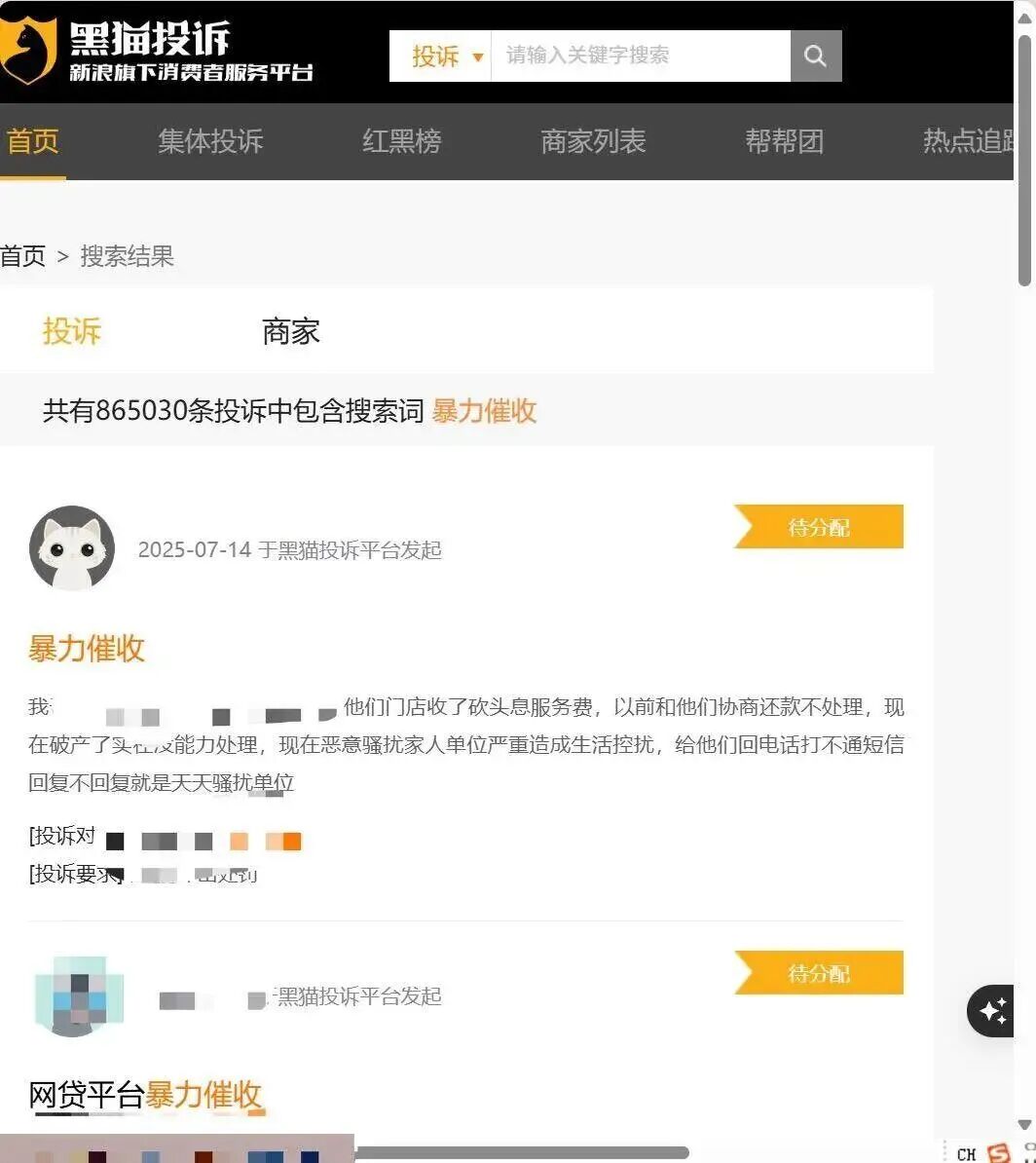Switch to 红黑榜 section
Screen dimensions: 1036x1163
pyautogui.click(x=402, y=142)
